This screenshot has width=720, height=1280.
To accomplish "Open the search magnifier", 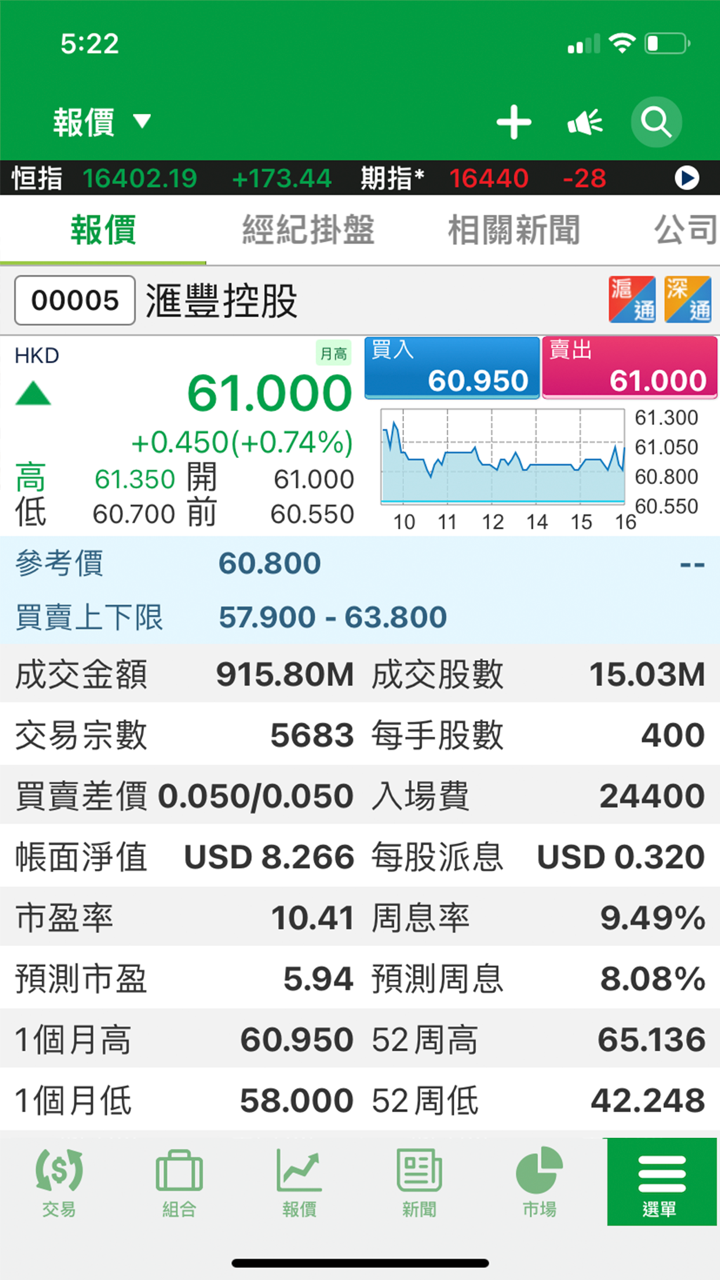I will [x=656, y=123].
